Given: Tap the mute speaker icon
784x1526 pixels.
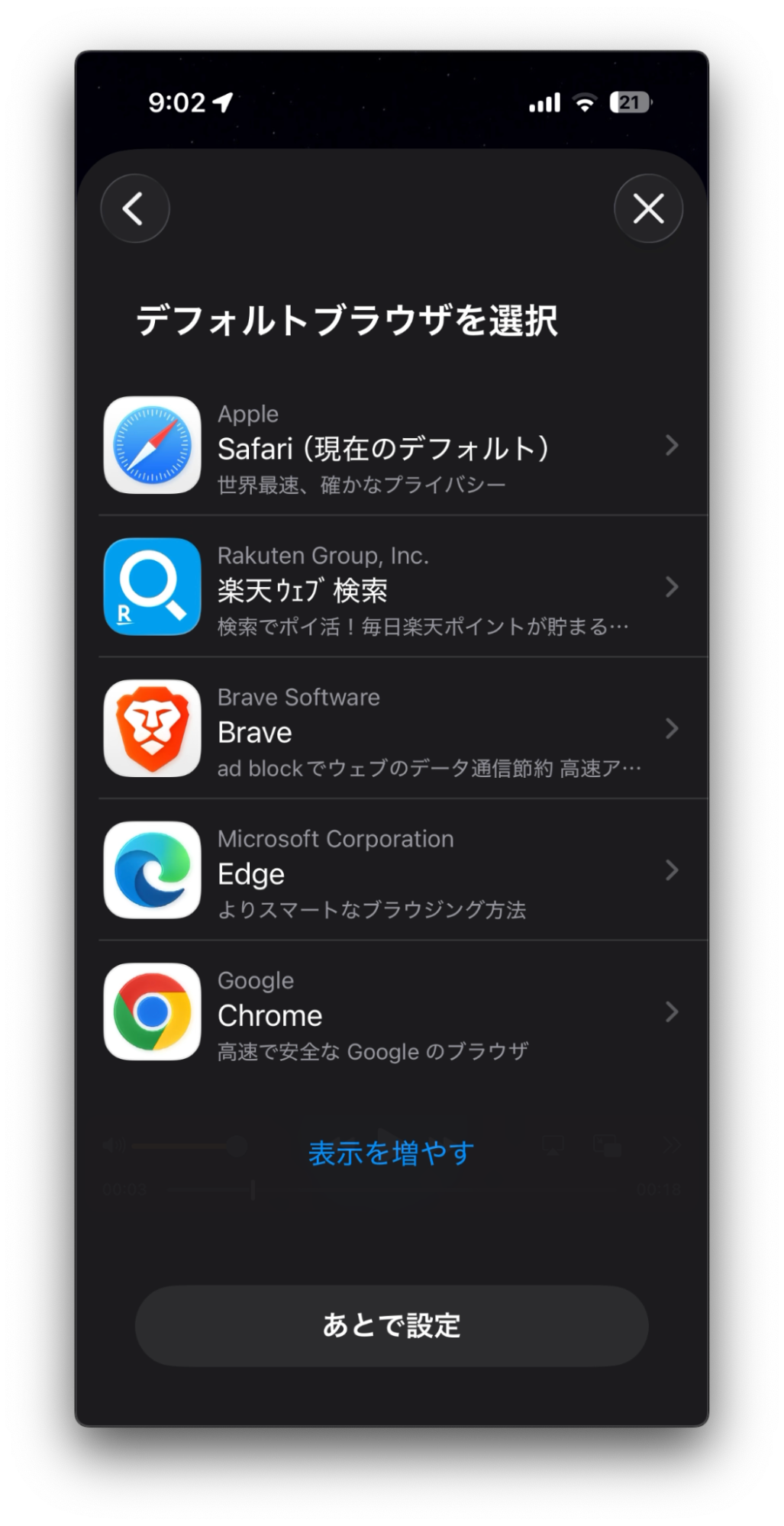Looking at the screenshot, I should [113, 1145].
